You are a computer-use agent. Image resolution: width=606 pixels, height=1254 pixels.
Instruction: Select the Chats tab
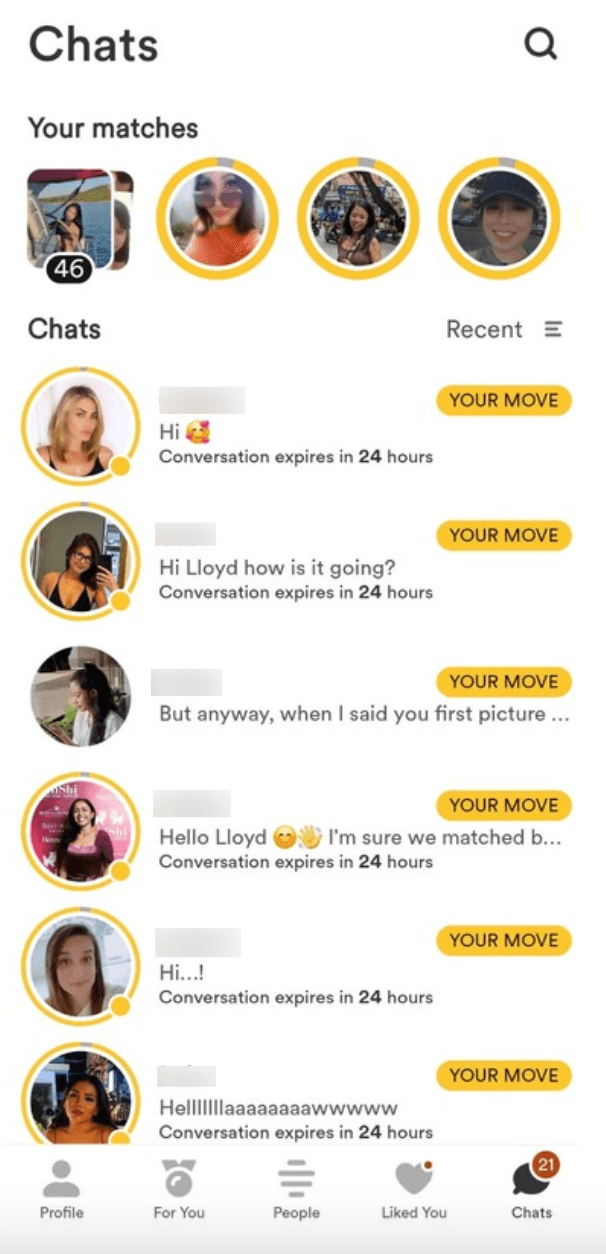click(532, 1189)
